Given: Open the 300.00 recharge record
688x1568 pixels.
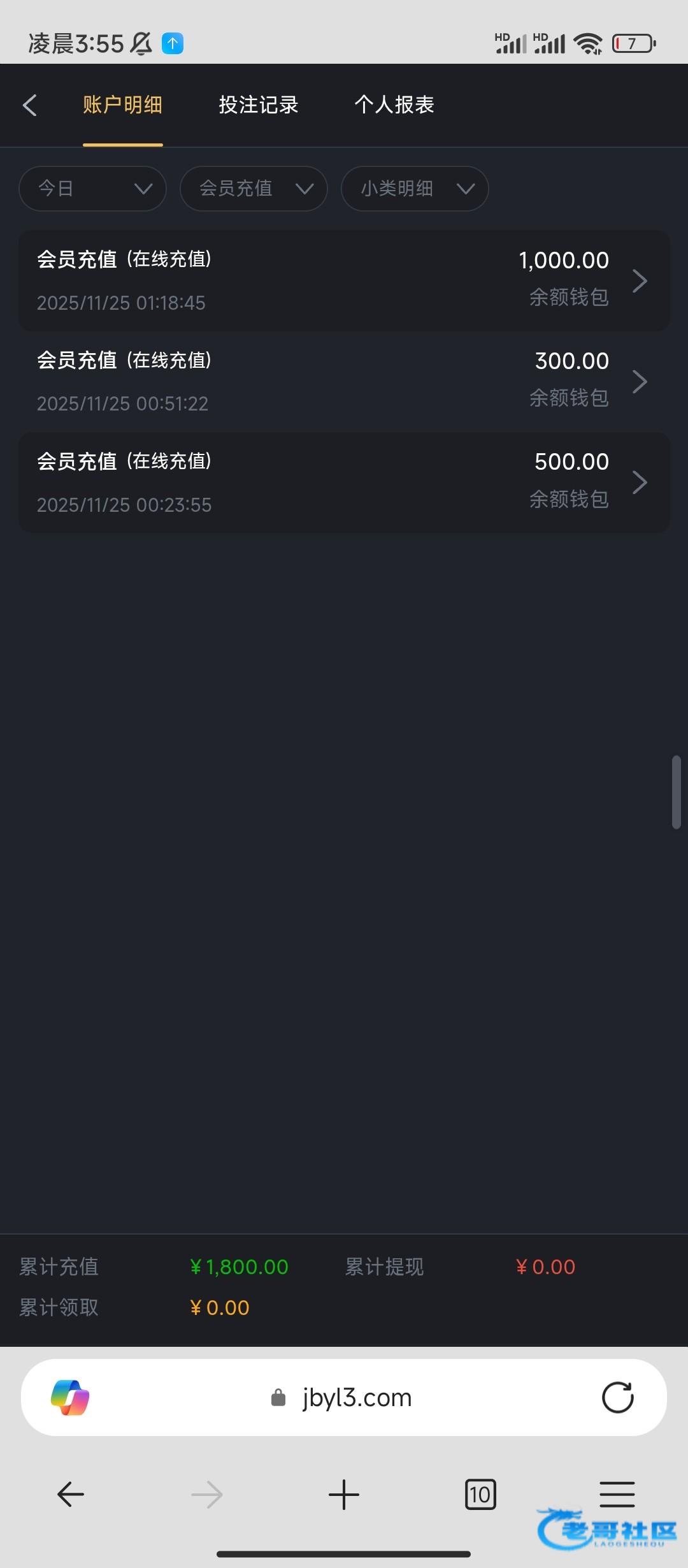Looking at the screenshot, I should 344,381.
